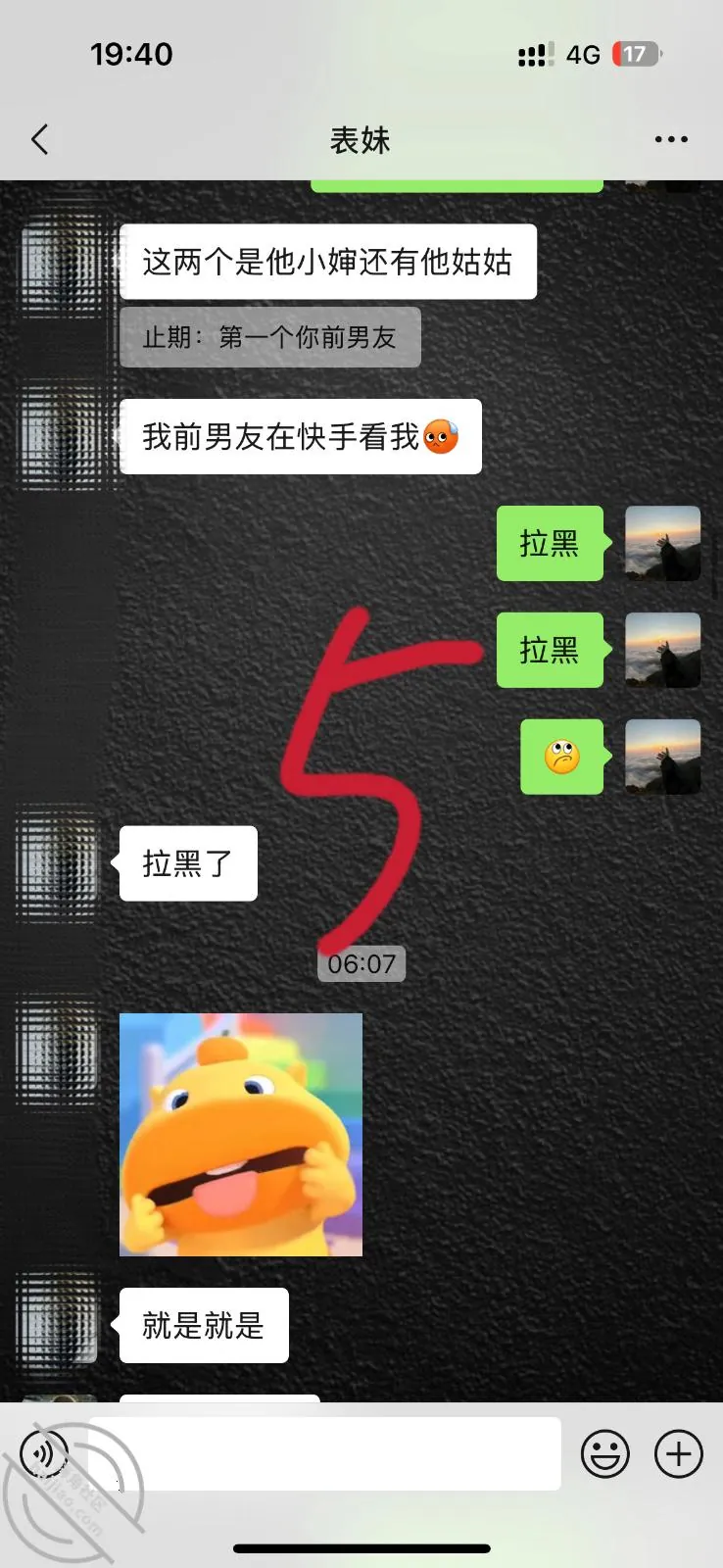Screen dimensions: 723x1568
Task: Switch to voice message input
Action: pos(44,1453)
